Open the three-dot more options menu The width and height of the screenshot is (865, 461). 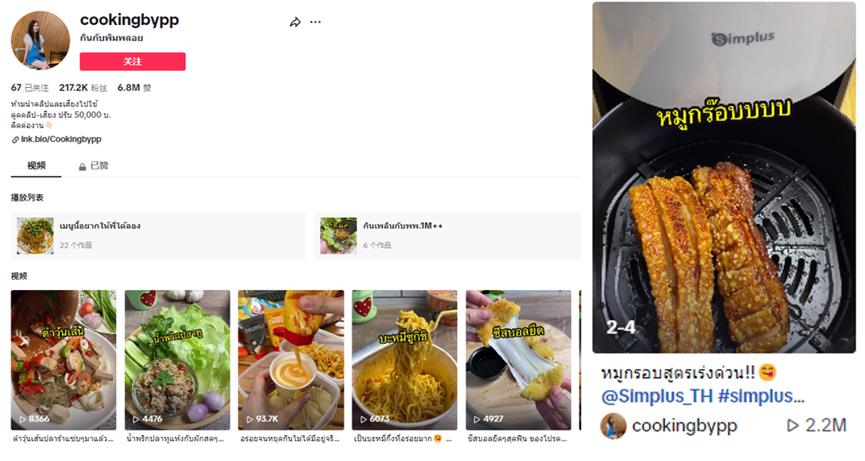click(x=316, y=22)
